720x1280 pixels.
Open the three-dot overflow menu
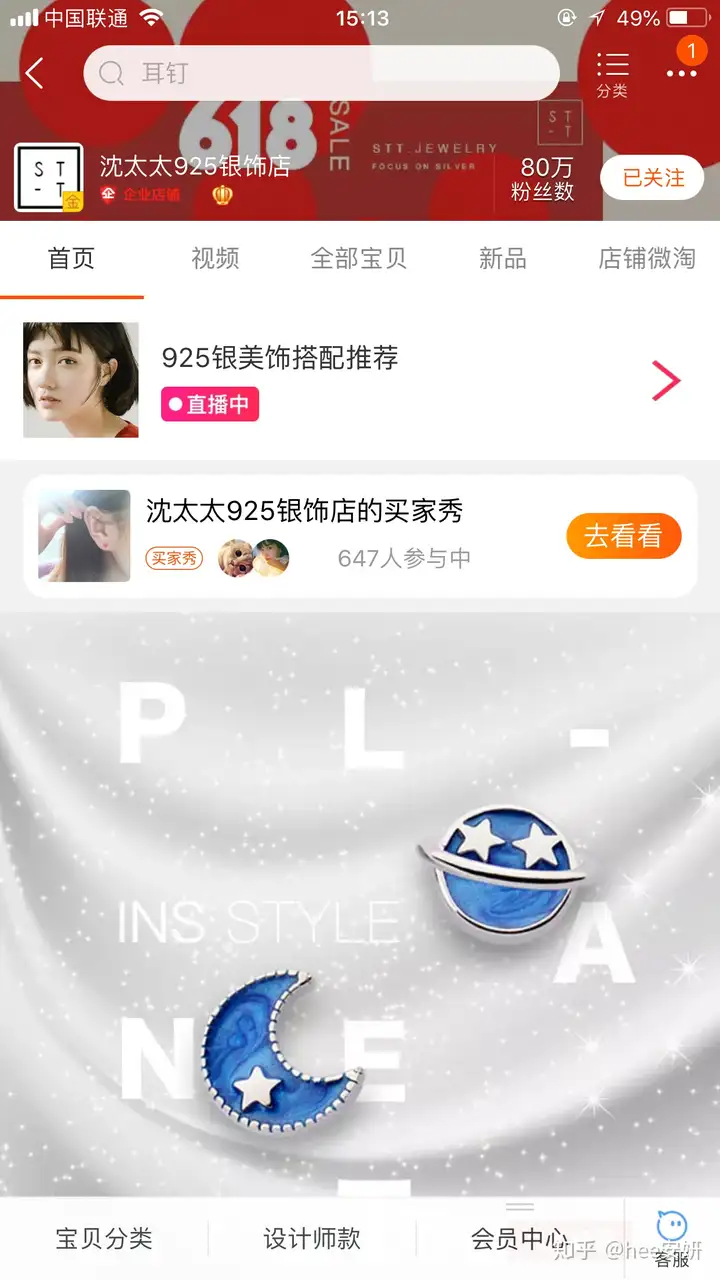(x=682, y=73)
